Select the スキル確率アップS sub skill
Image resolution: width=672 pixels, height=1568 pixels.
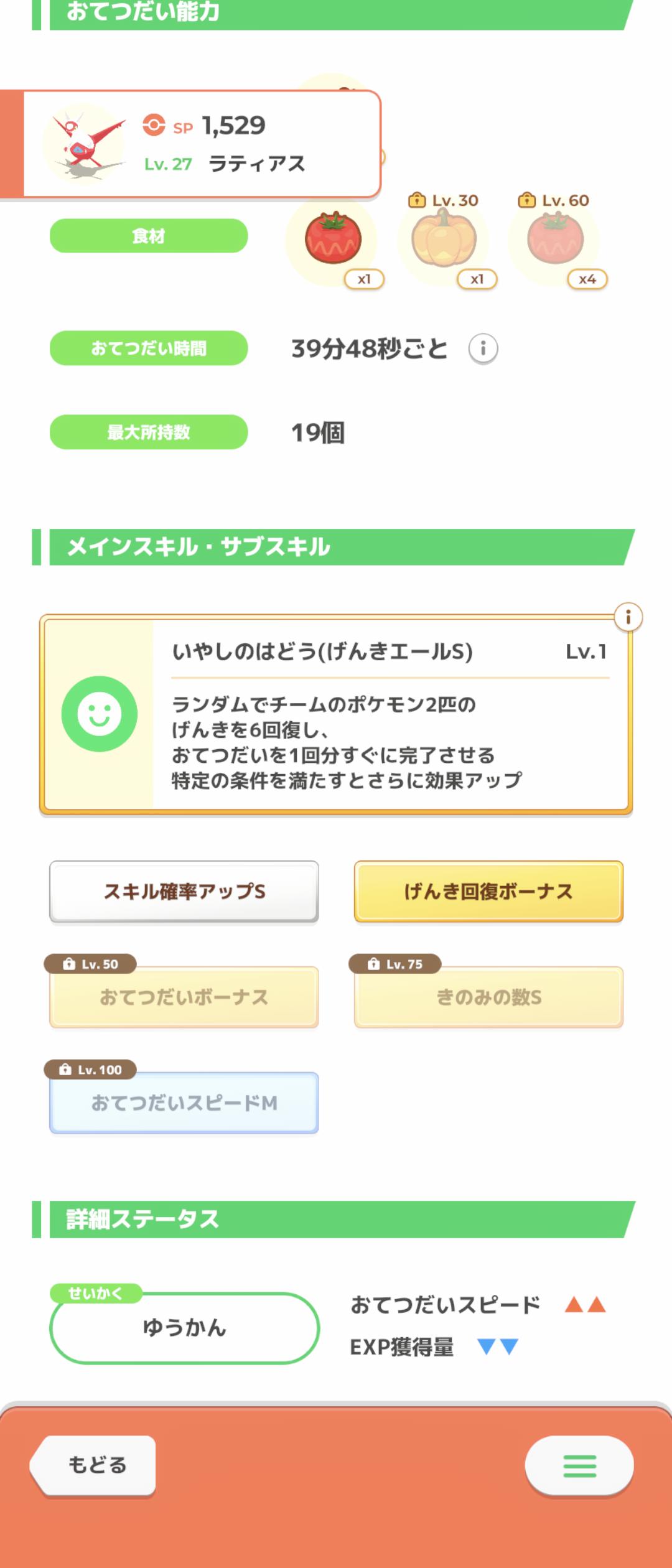pos(184,892)
